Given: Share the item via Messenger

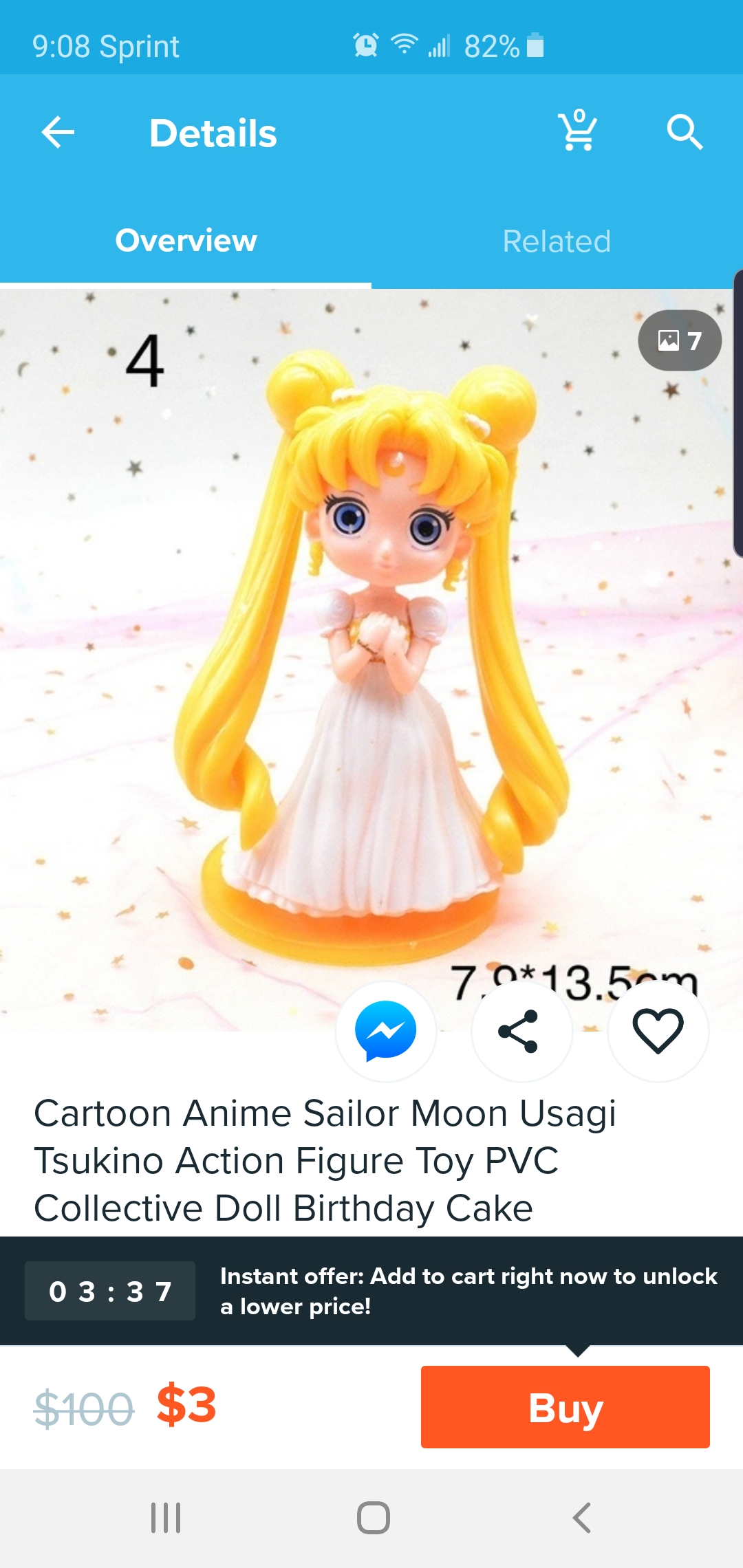Looking at the screenshot, I should pos(386,1031).
